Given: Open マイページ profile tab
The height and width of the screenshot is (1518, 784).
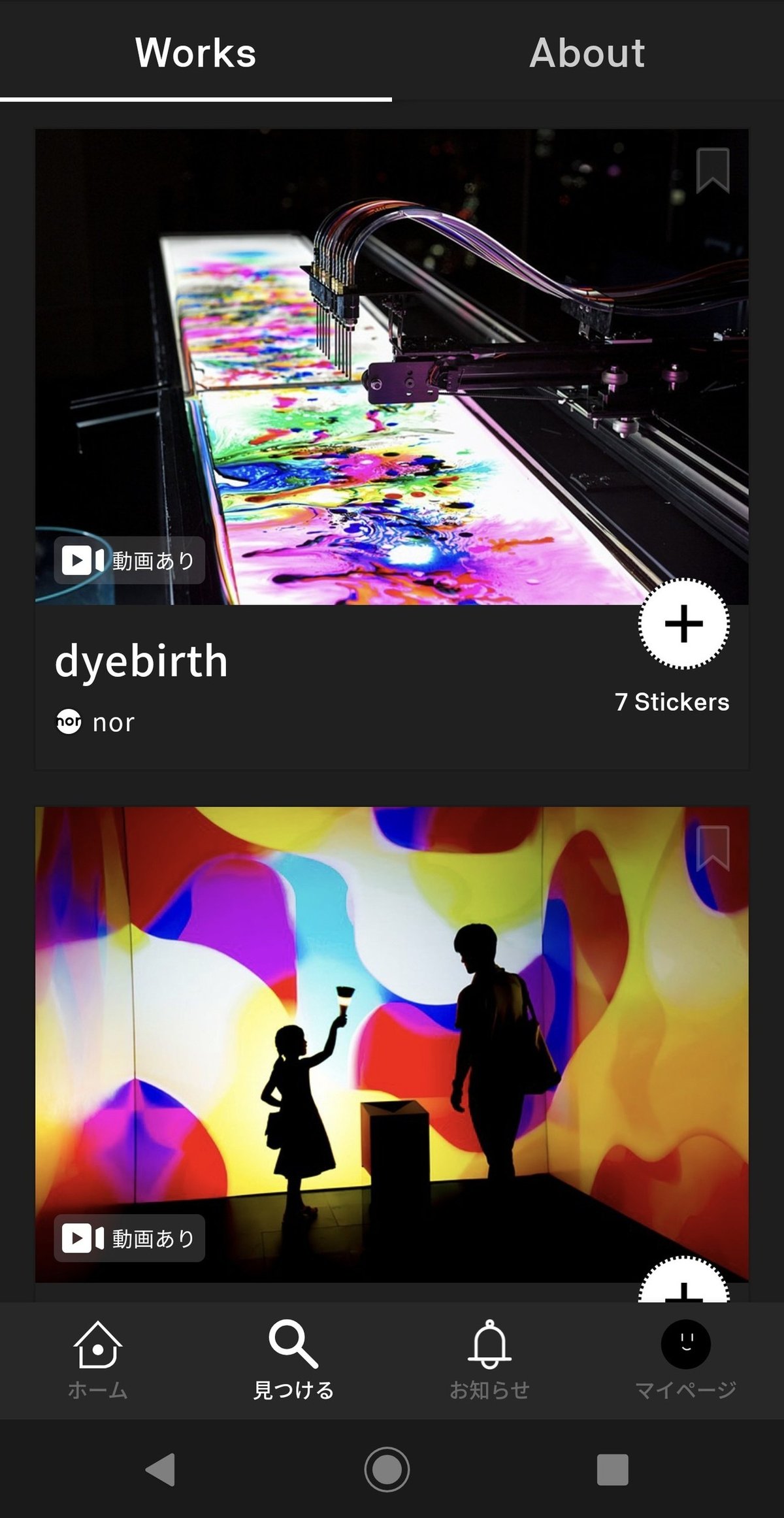Looking at the screenshot, I should click(x=685, y=1359).
